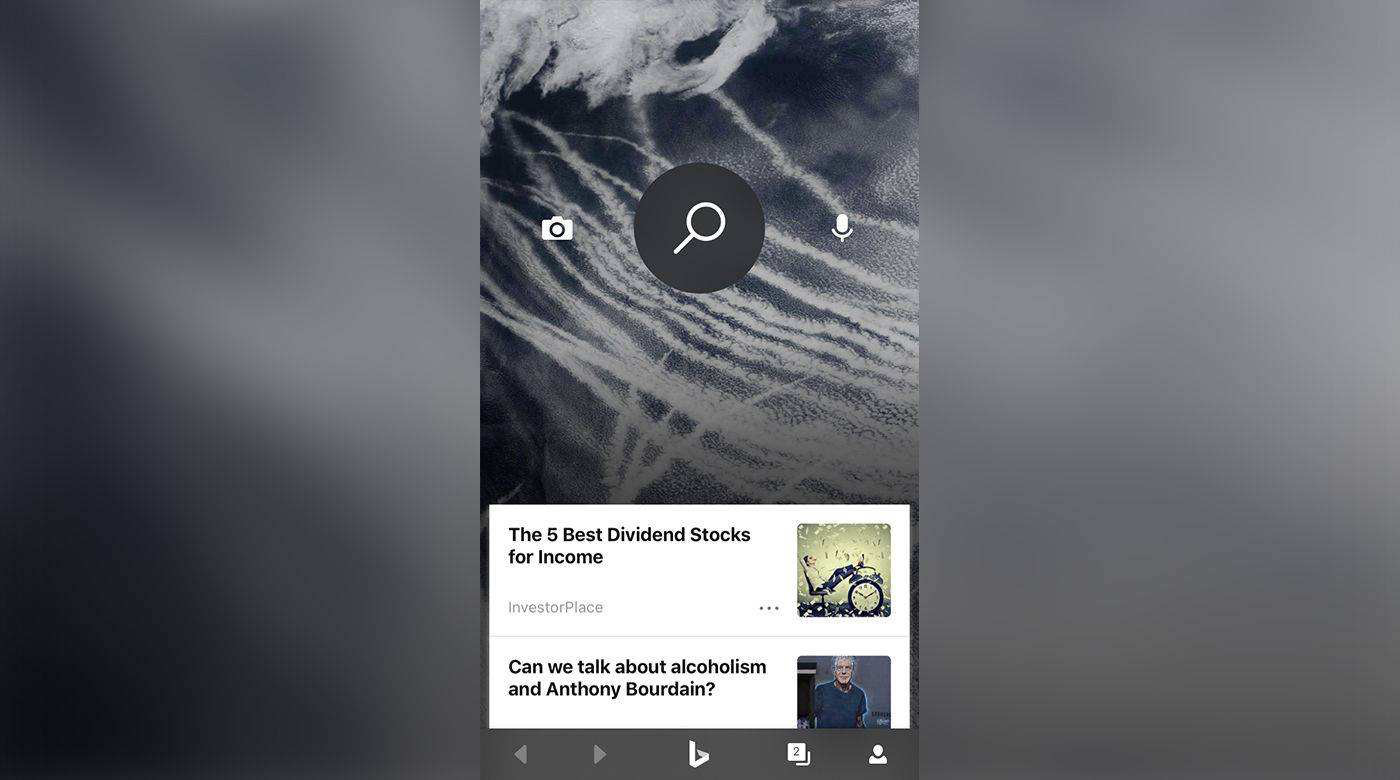Open visual search with the camera icon
The width and height of the screenshot is (1400, 780).
[x=557, y=229]
